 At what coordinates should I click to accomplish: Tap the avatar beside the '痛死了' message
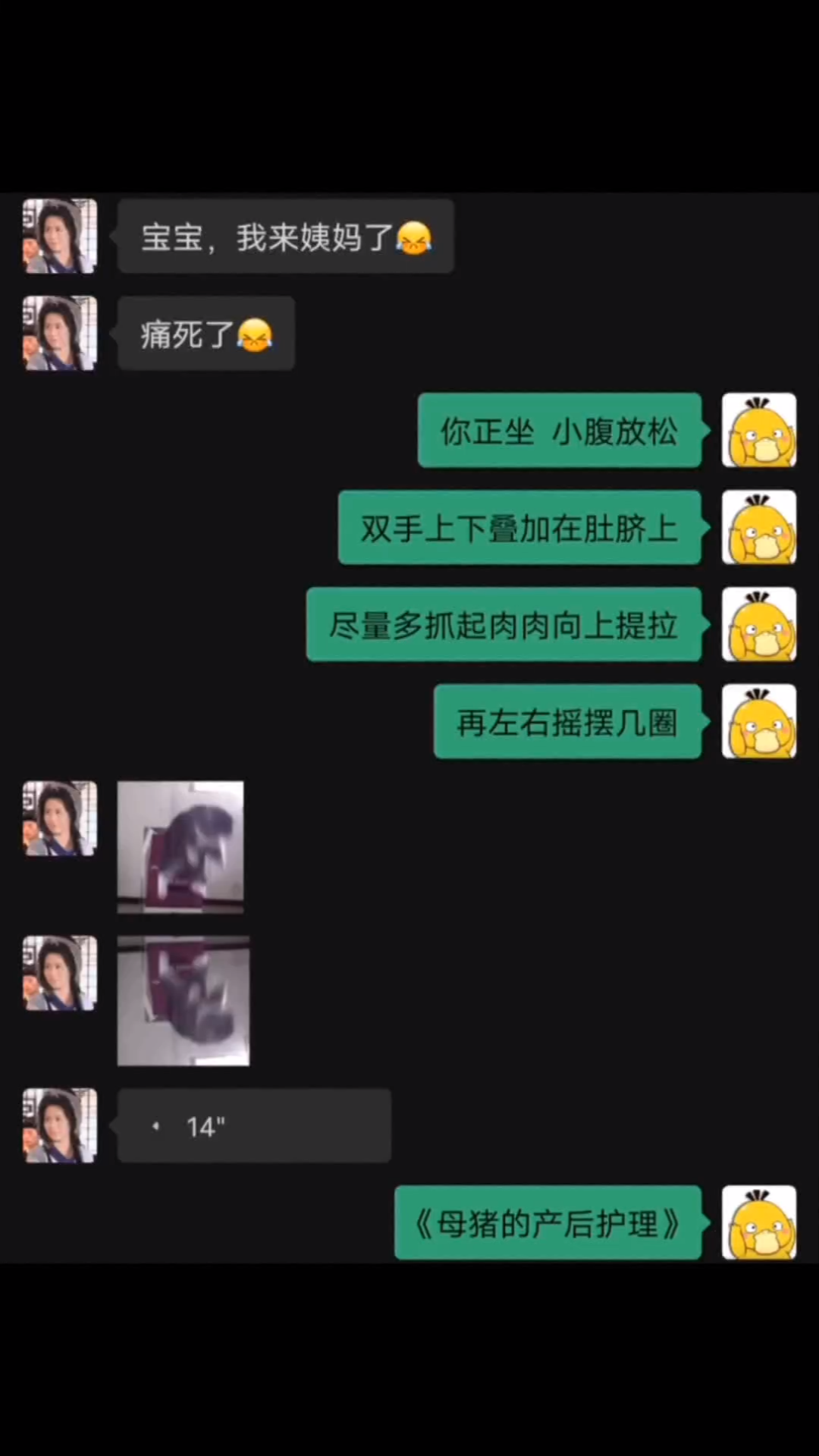[60, 334]
